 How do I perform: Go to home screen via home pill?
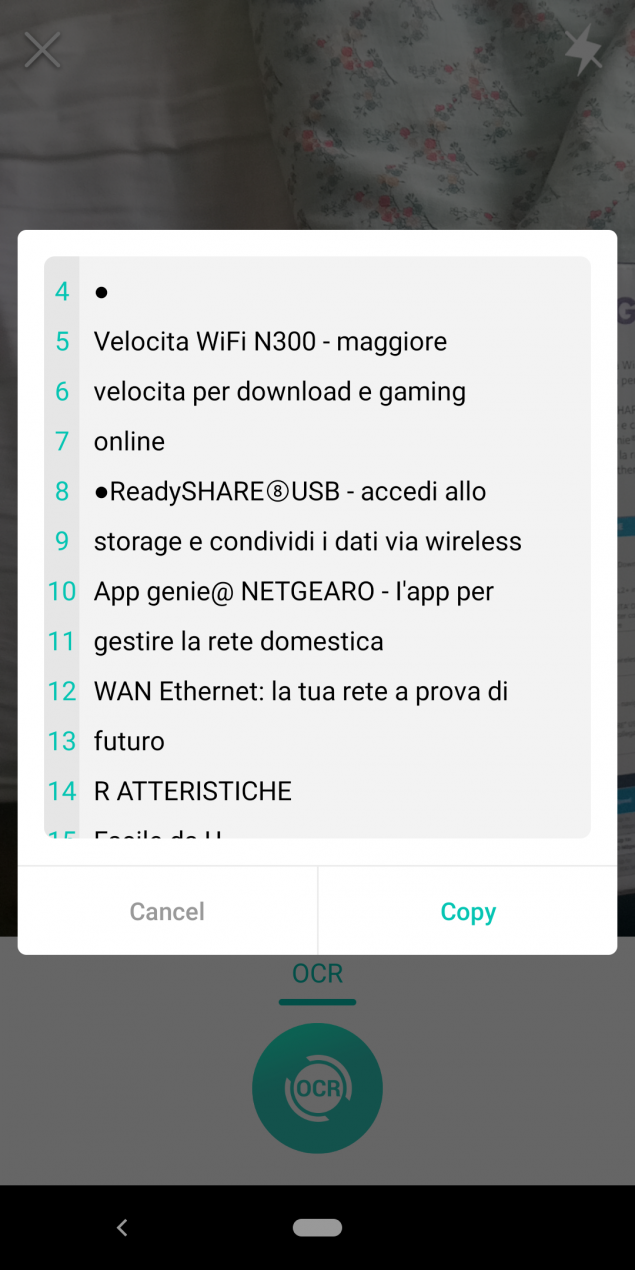pos(317,1227)
